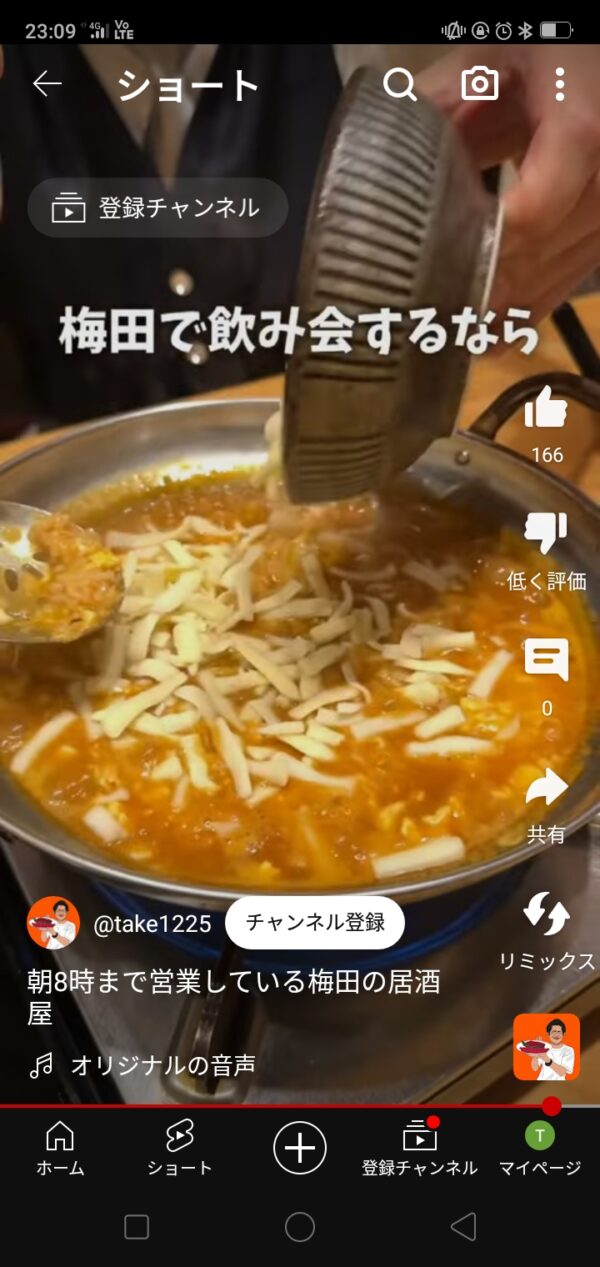This screenshot has width=600, height=1267.
Task: Open the camera to create a Short
Action: pyautogui.click(x=480, y=85)
